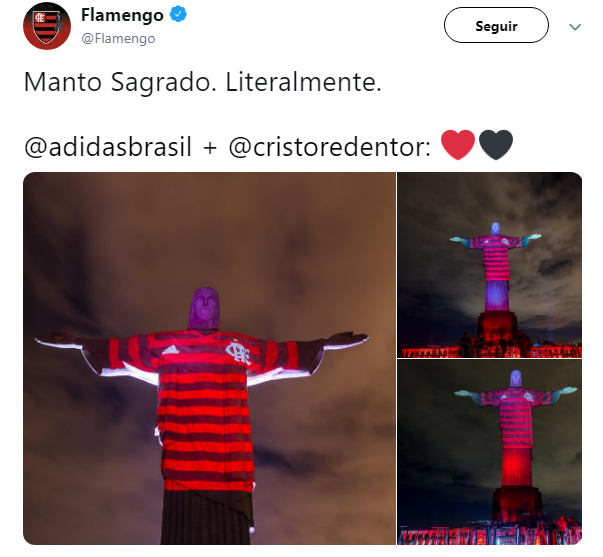View the top right statue photo
The image size is (603, 557).
click(x=490, y=264)
